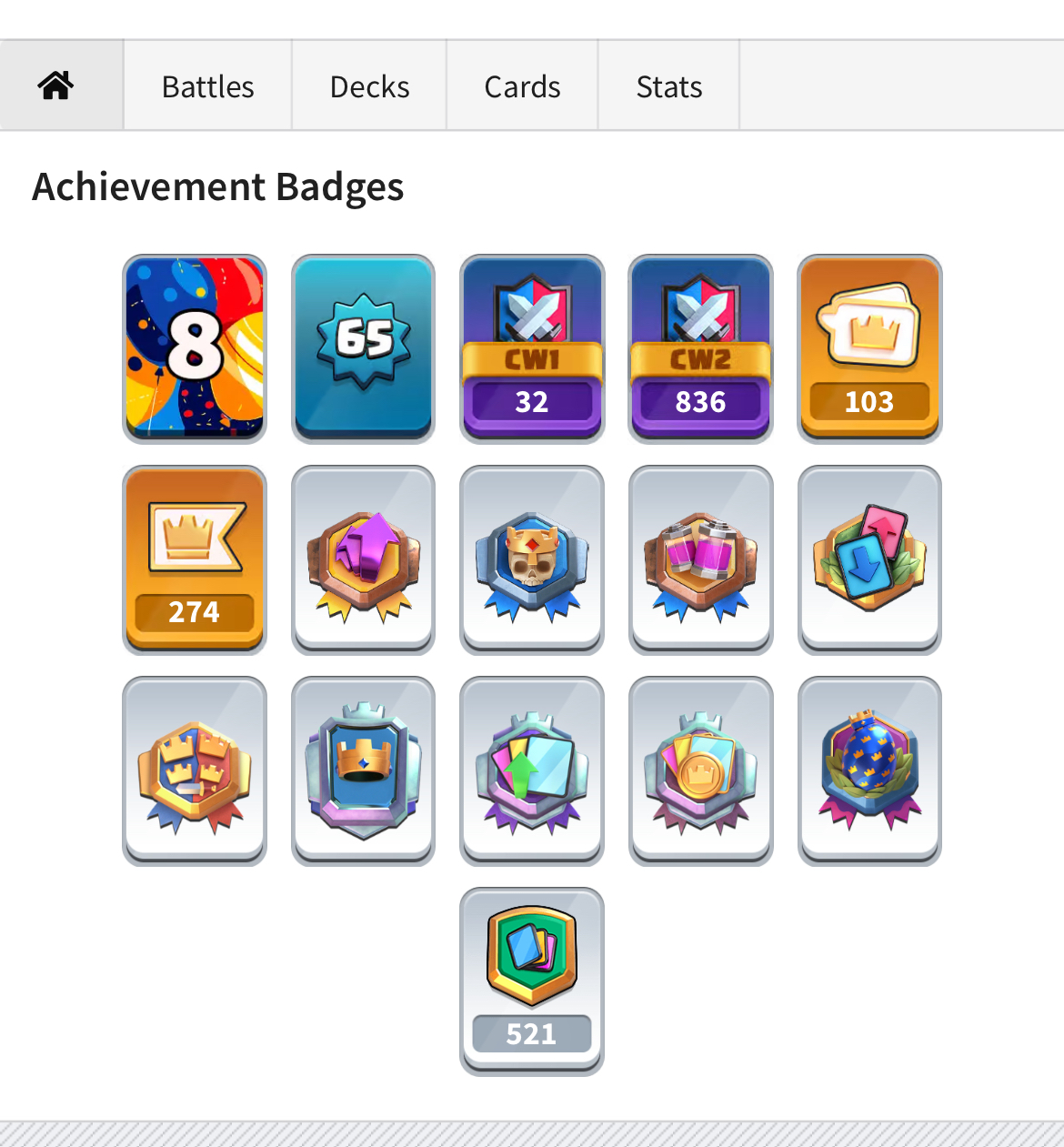Open the CW1 32 badge
The height and width of the screenshot is (1147, 1064).
point(532,348)
